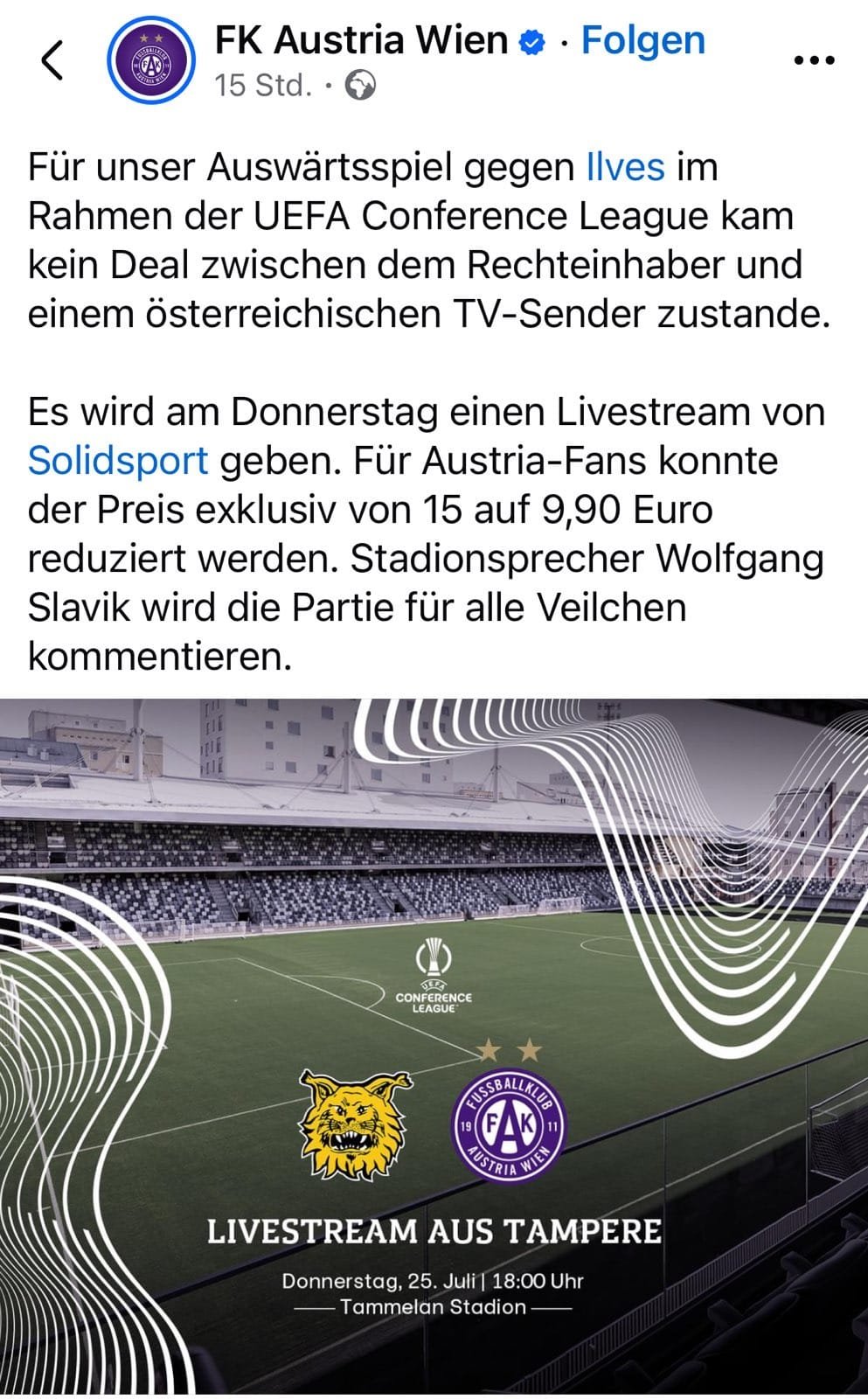
Task: Open the post's three-dot options menu
Action: (x=813, y=60)
